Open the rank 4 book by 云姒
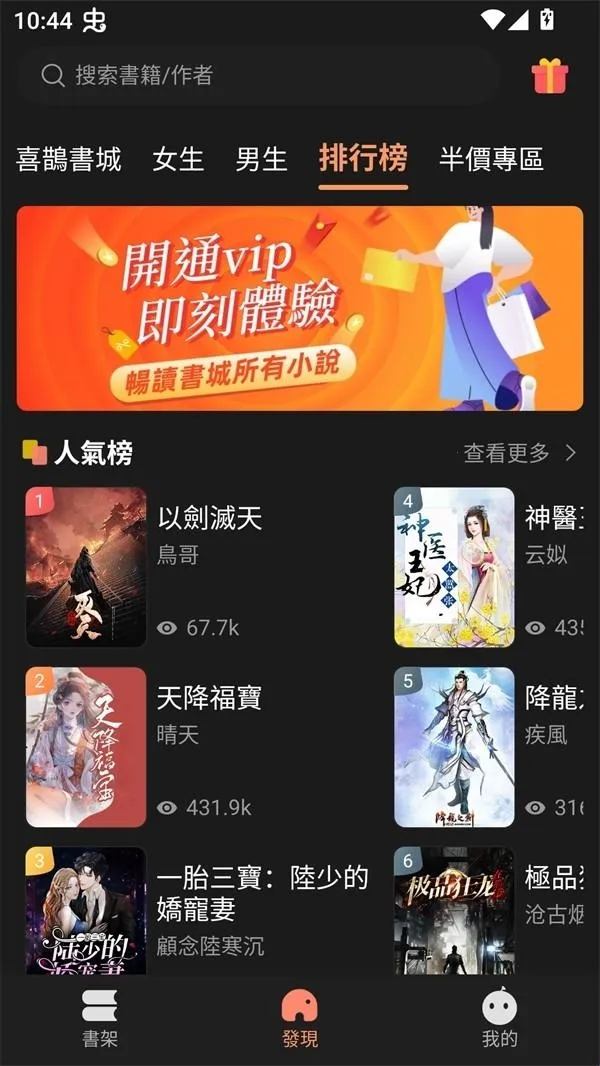 click(x=455, y=567)
